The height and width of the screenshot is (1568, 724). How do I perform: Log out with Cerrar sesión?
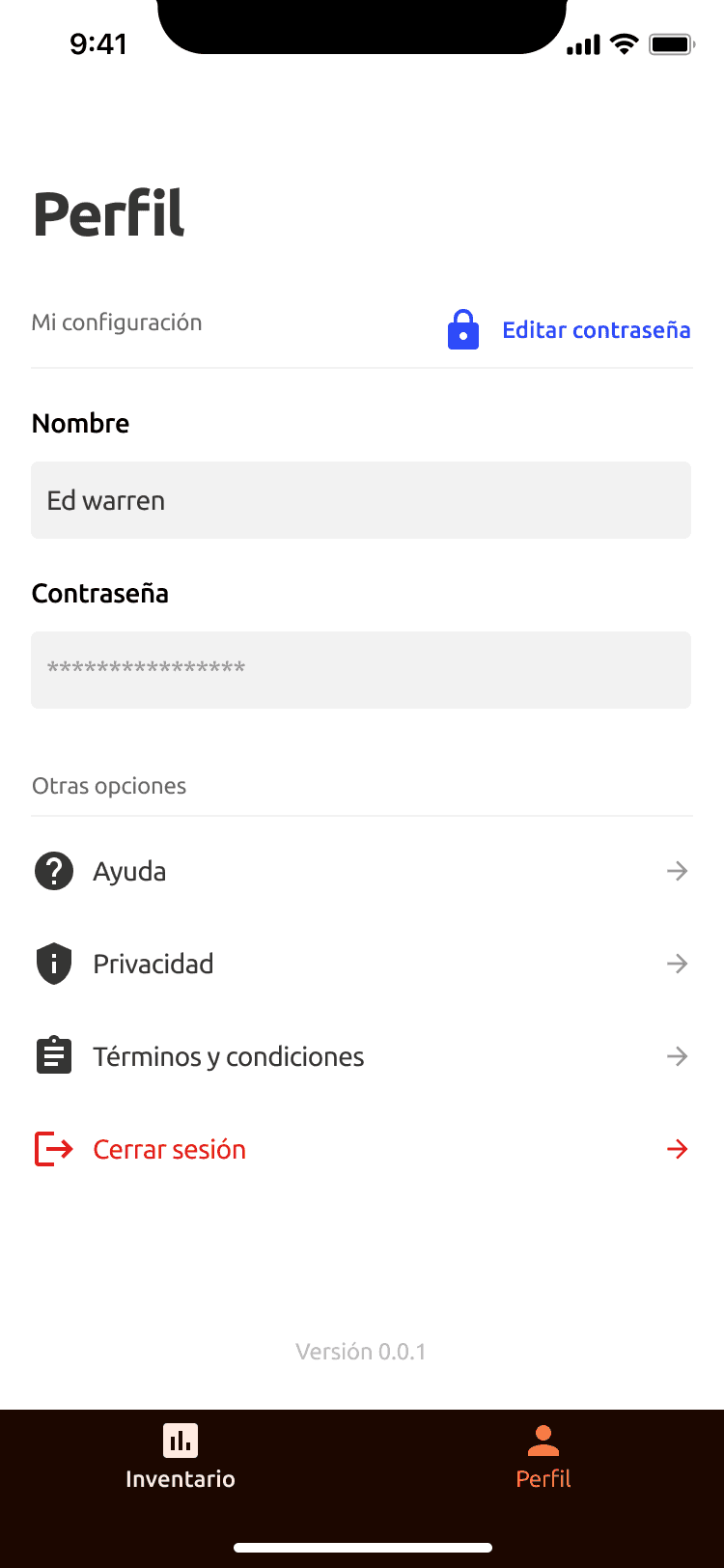pyautogui.click(x=361, y=1149)
